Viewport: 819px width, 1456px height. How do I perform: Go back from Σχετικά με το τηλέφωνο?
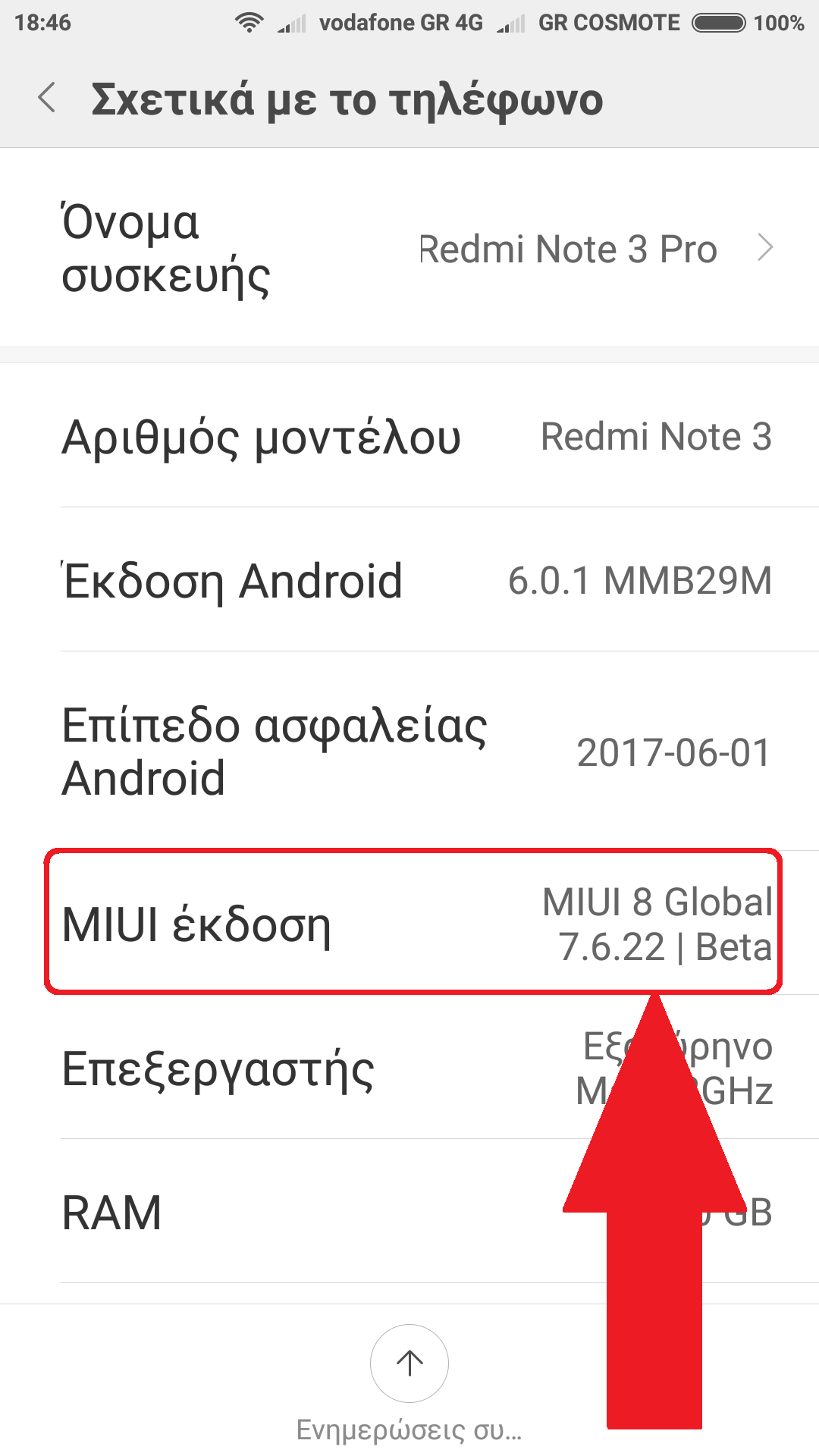coord(47,99)
